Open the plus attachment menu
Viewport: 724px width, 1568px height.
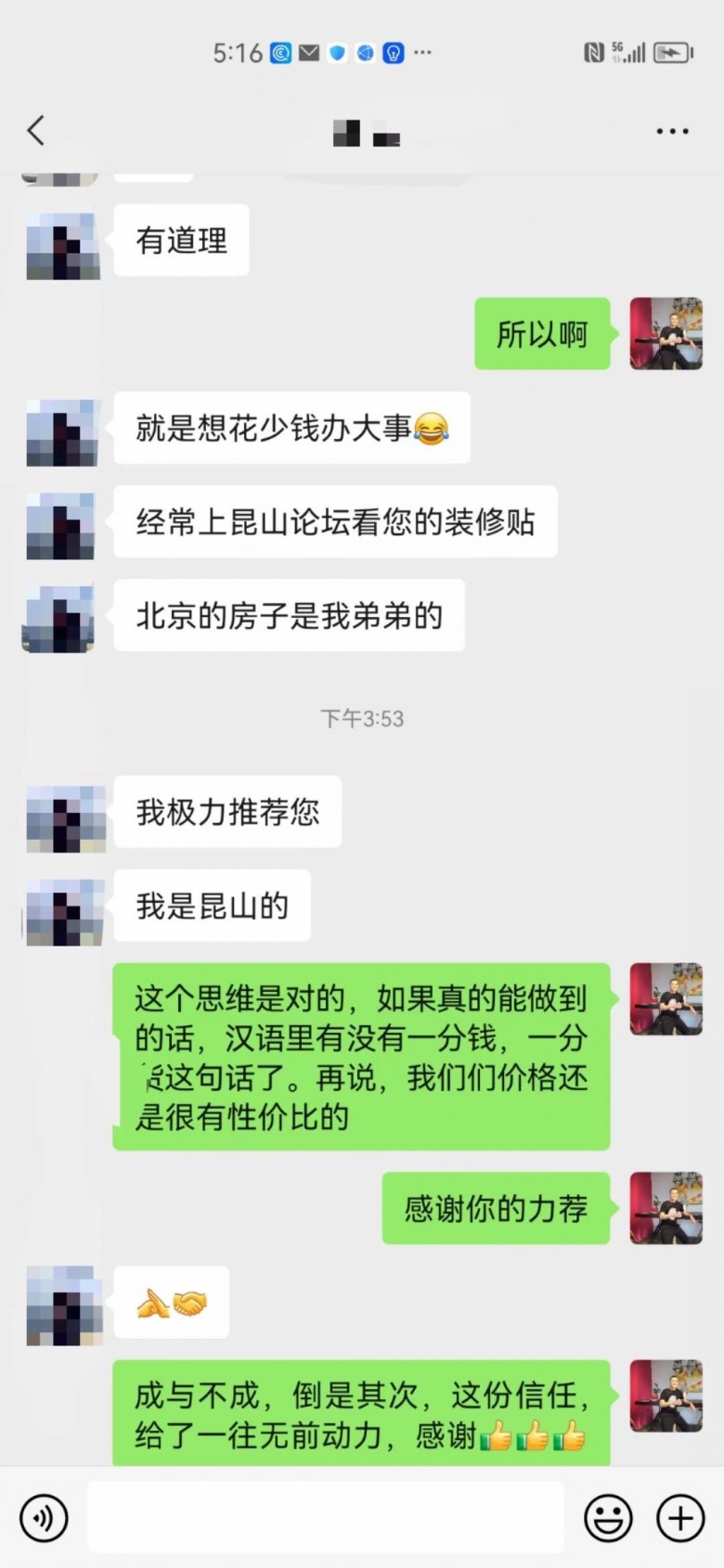(x=680, y=1518)
